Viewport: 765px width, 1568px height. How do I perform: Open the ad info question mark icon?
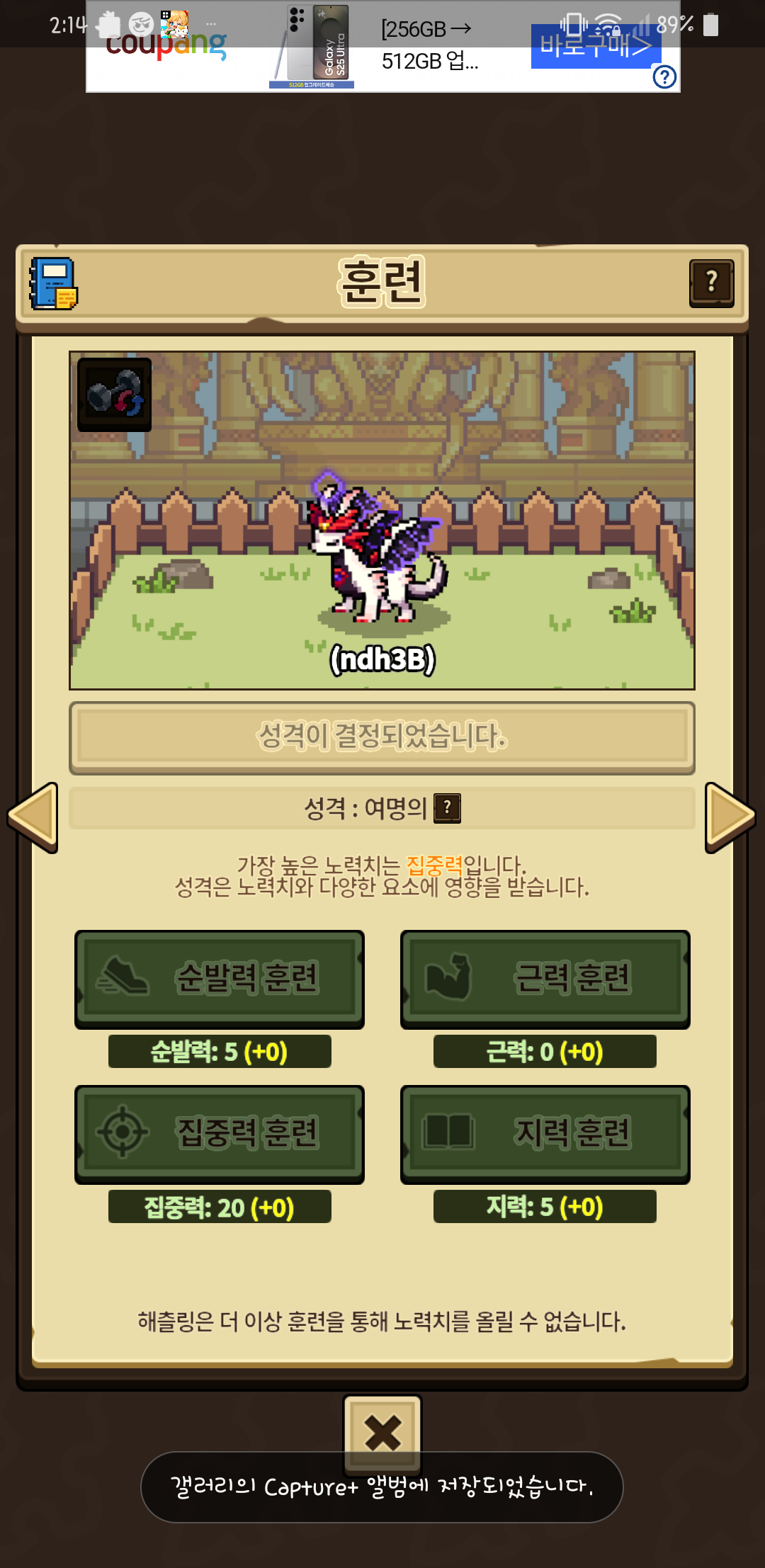coord(664,76)
